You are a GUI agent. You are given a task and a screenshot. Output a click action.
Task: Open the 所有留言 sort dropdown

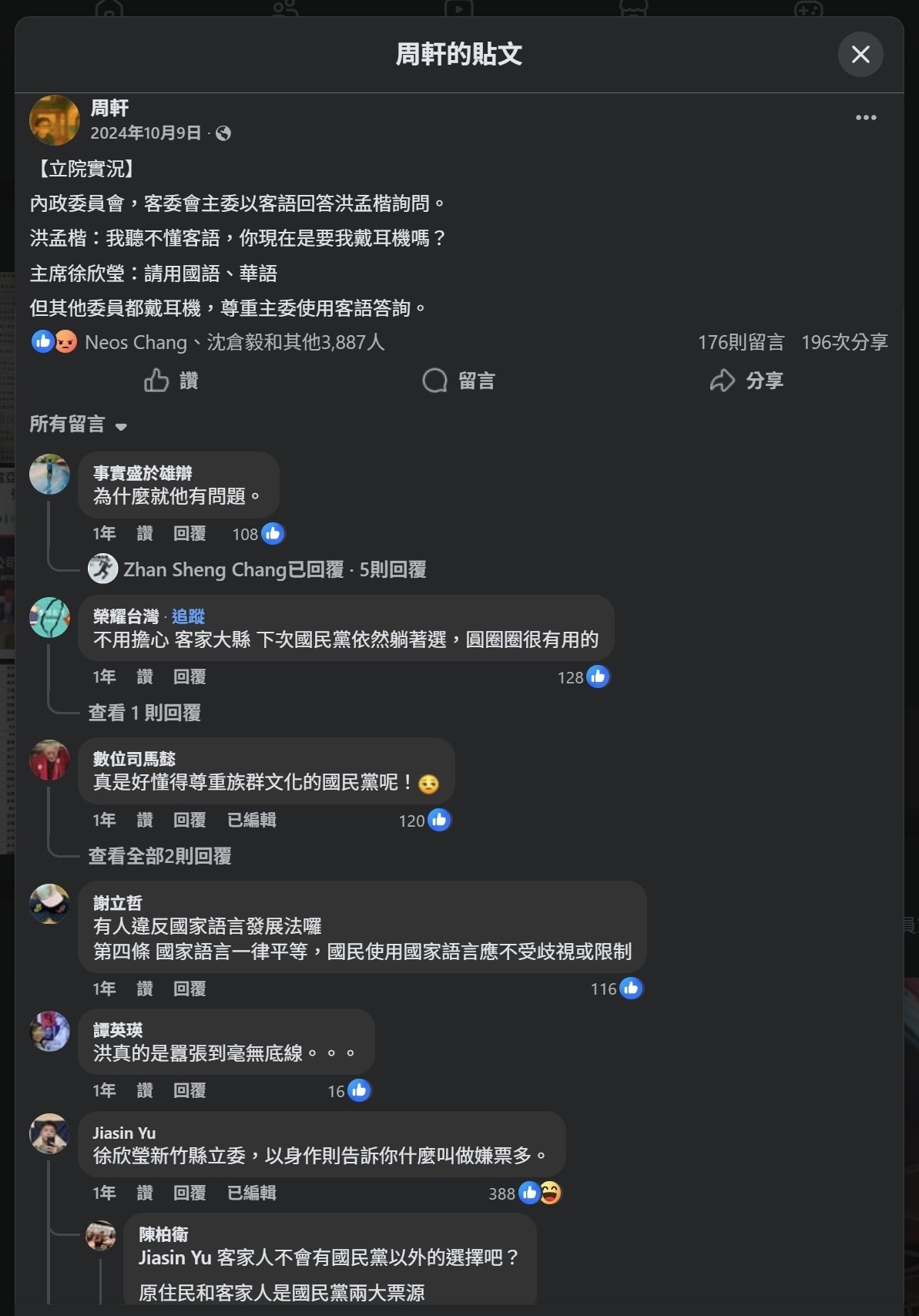pyautogui.click(x=78, y=425)
